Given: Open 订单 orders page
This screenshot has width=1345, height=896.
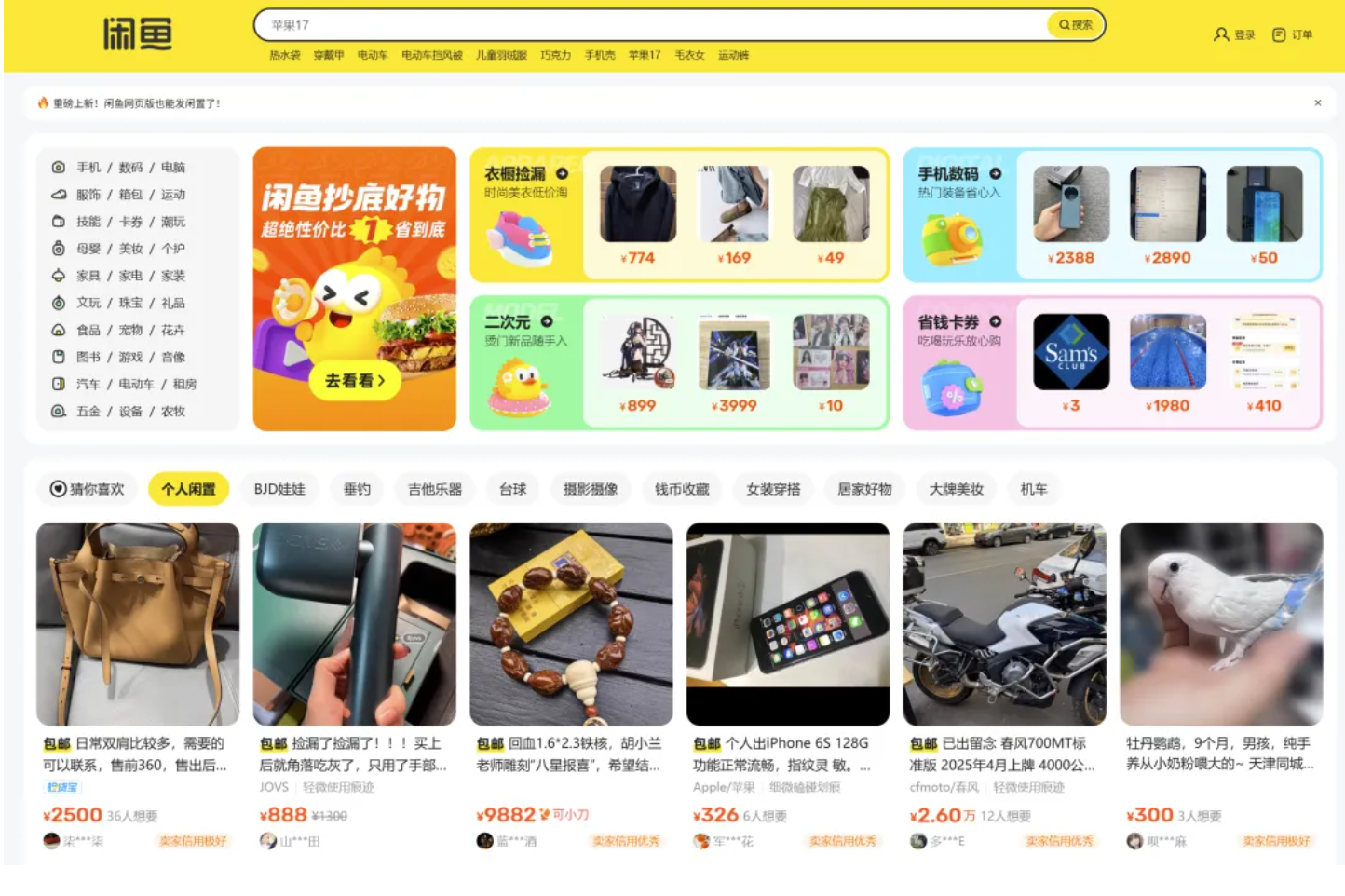Looking at the screenshot, I should click(1292, 34).
